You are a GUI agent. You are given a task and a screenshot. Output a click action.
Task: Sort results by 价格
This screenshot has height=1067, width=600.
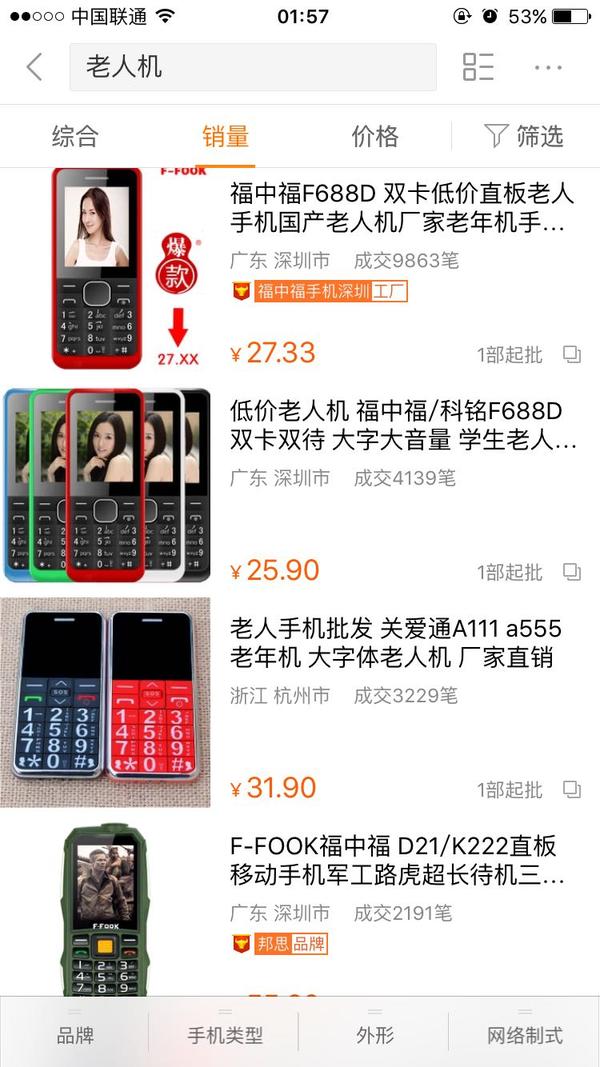click(x=375, y=136)
